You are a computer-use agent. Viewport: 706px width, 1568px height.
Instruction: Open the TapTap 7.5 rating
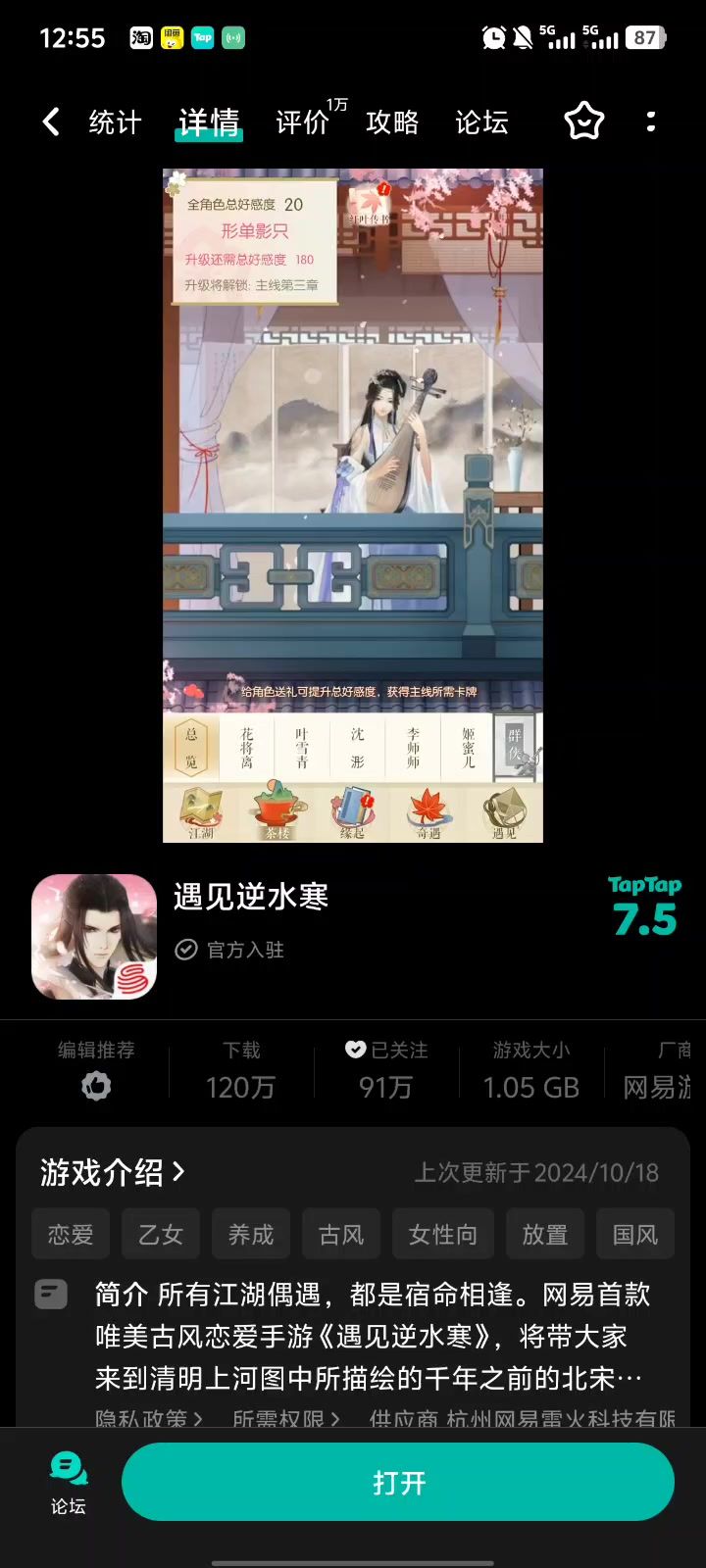click(644, 907)
